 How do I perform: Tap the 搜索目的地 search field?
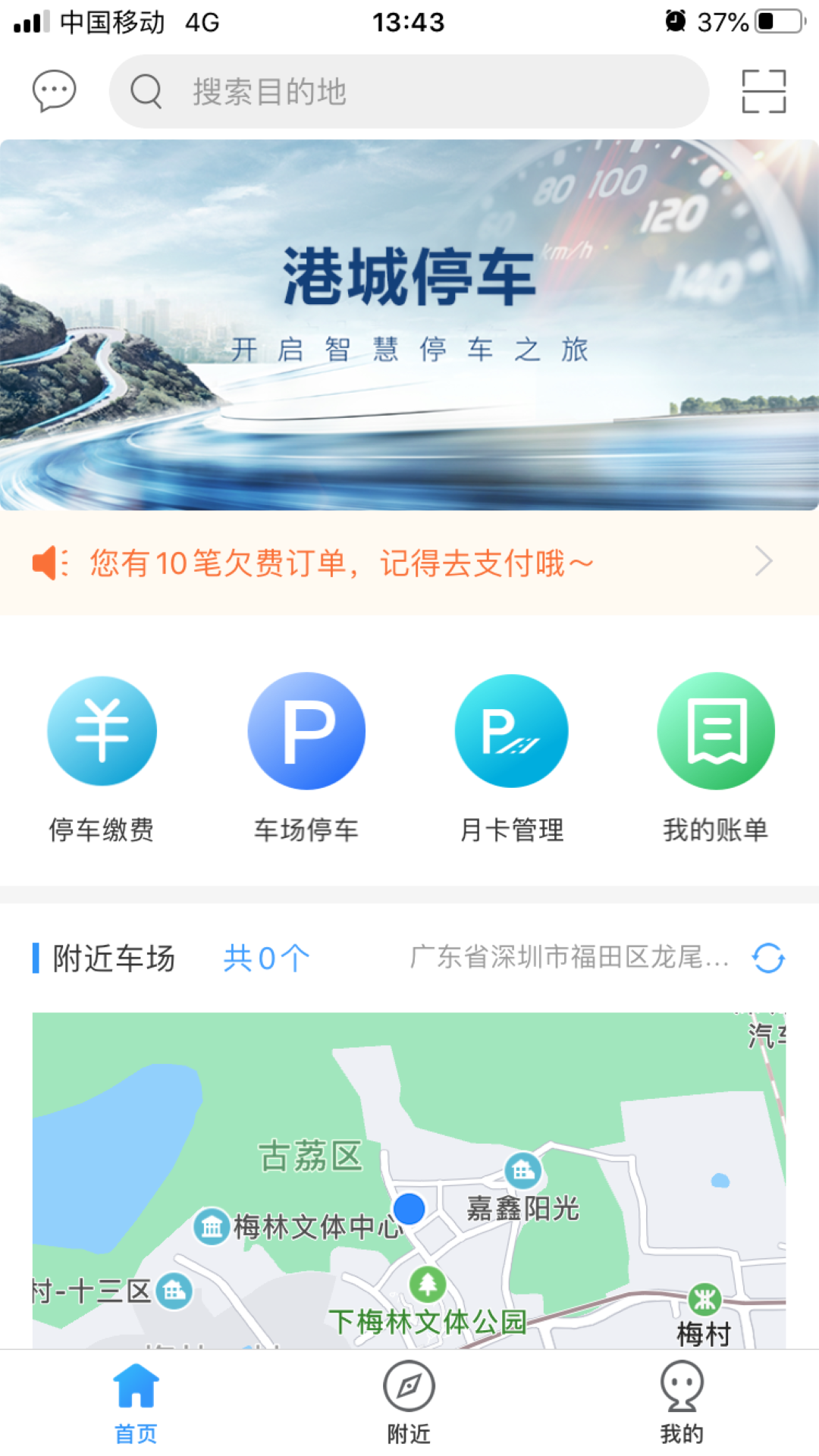tap(409, 92)
